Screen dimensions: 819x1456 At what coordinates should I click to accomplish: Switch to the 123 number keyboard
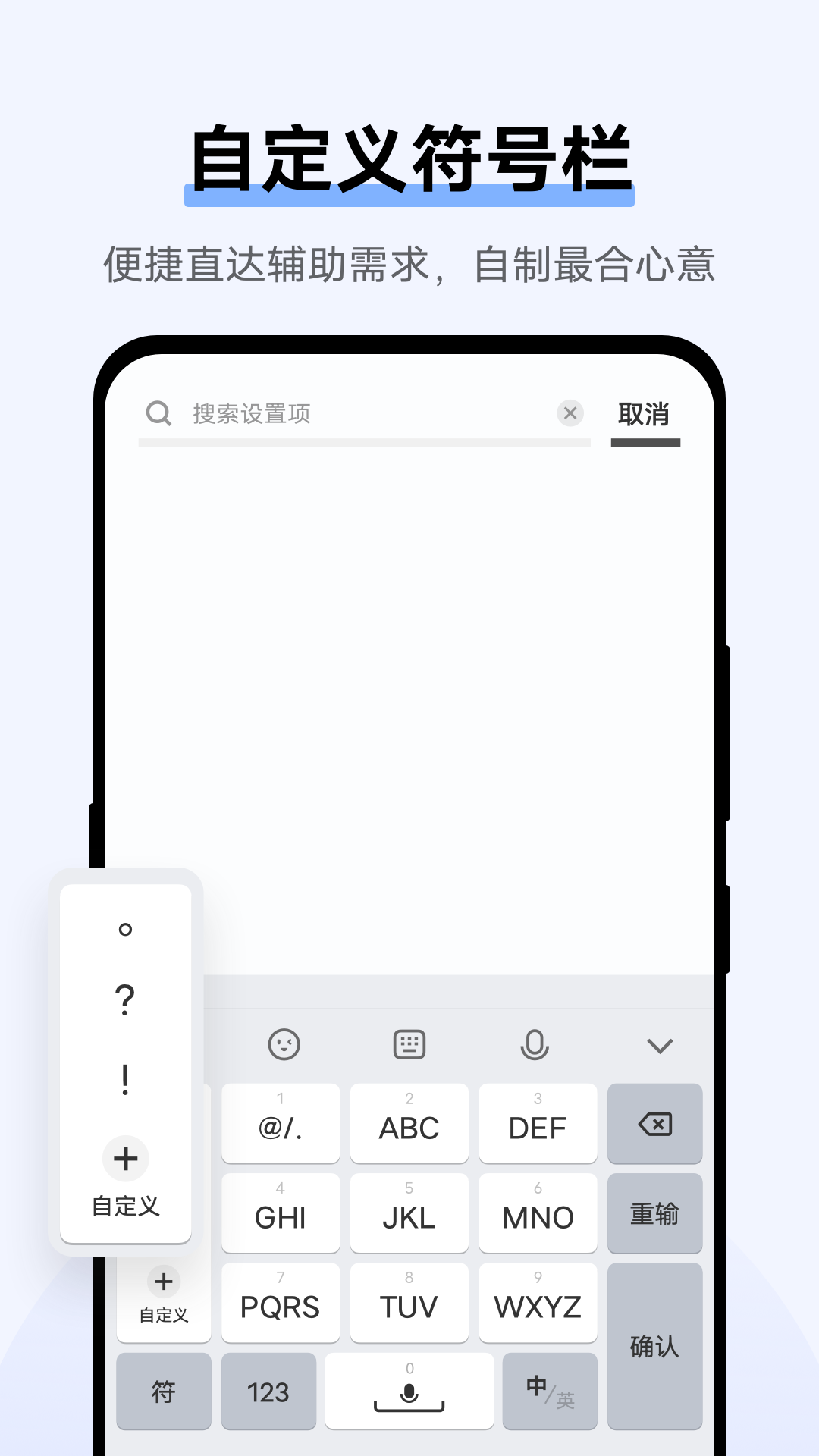[269, 1392]
